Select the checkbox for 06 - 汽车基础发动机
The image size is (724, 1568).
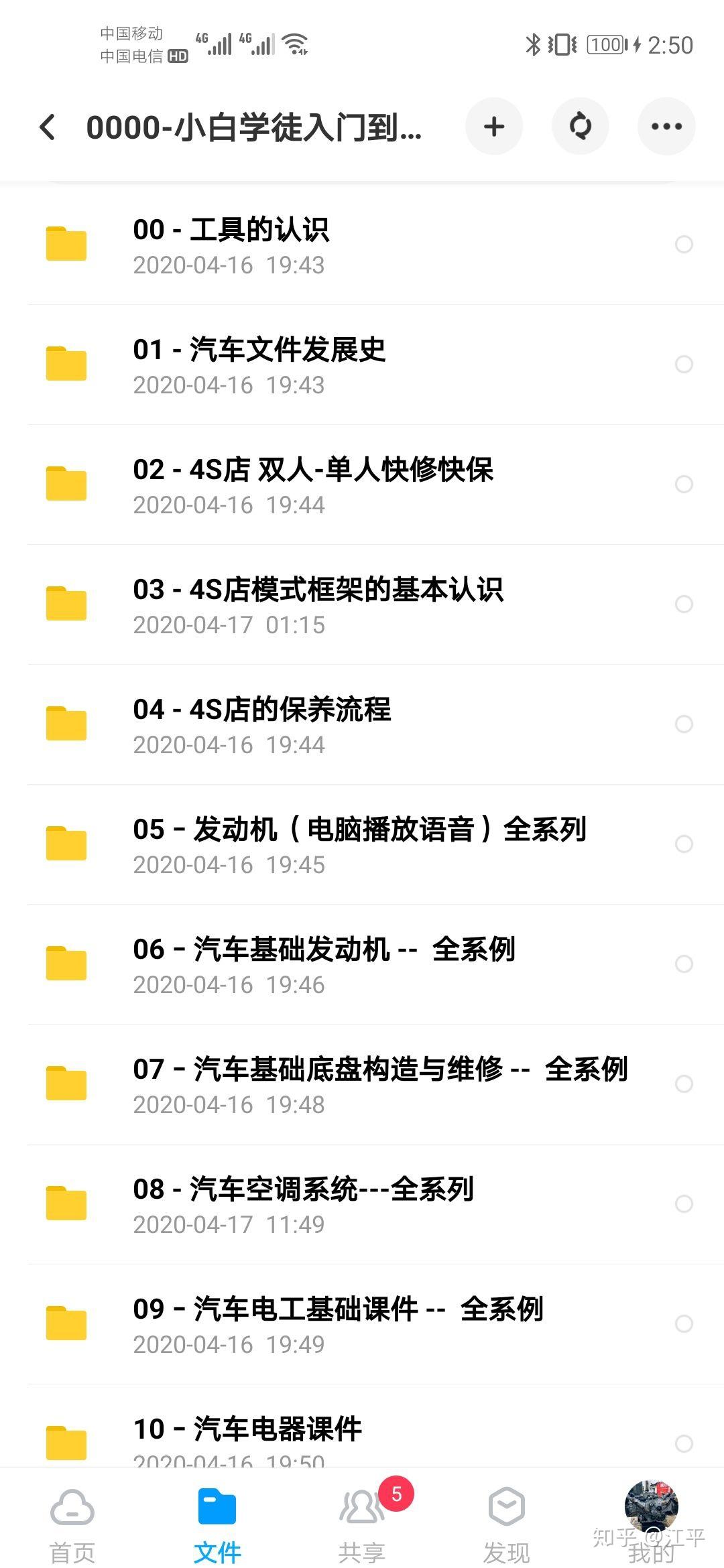coord(684,964)
